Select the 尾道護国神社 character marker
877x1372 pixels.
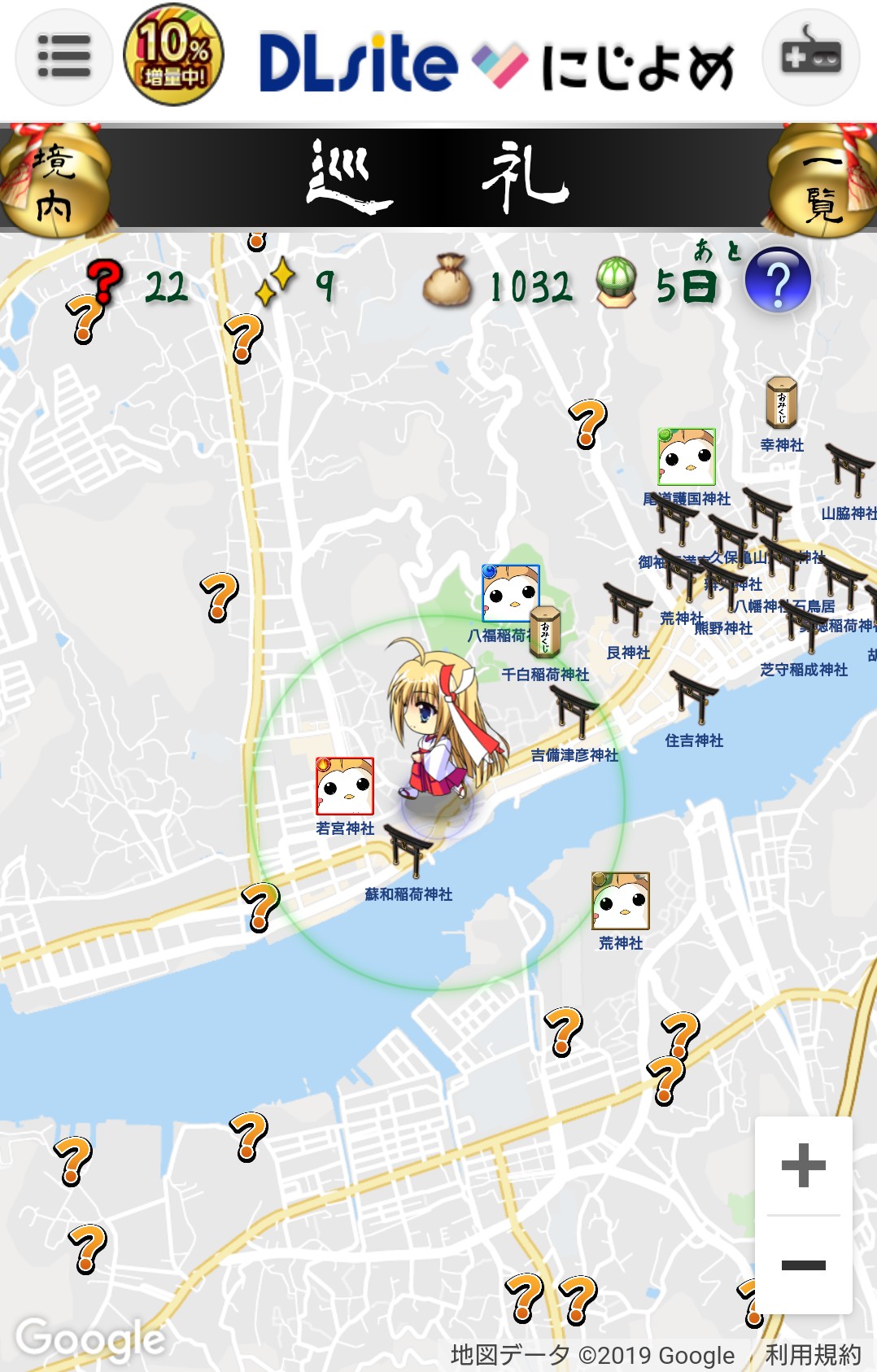[687, 457]
